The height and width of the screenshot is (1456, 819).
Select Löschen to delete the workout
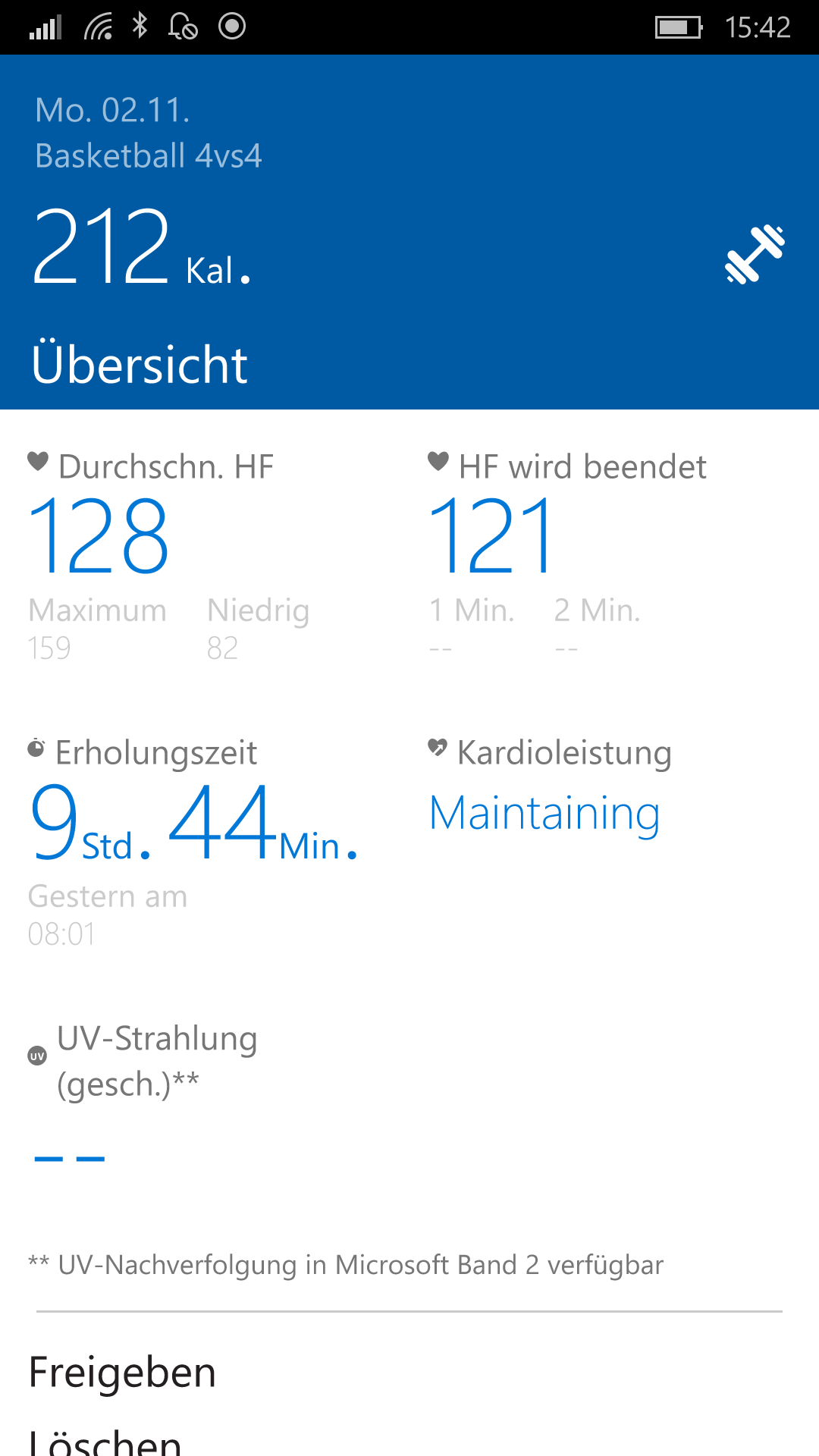(x=105, y=1441)
